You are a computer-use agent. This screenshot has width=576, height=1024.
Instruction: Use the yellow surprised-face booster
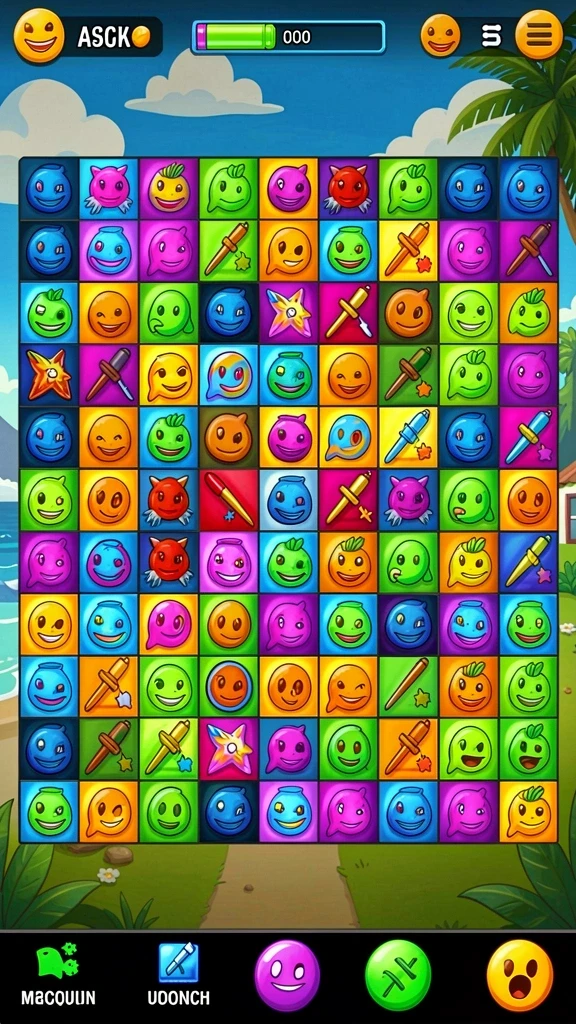(x=520, y=975)
